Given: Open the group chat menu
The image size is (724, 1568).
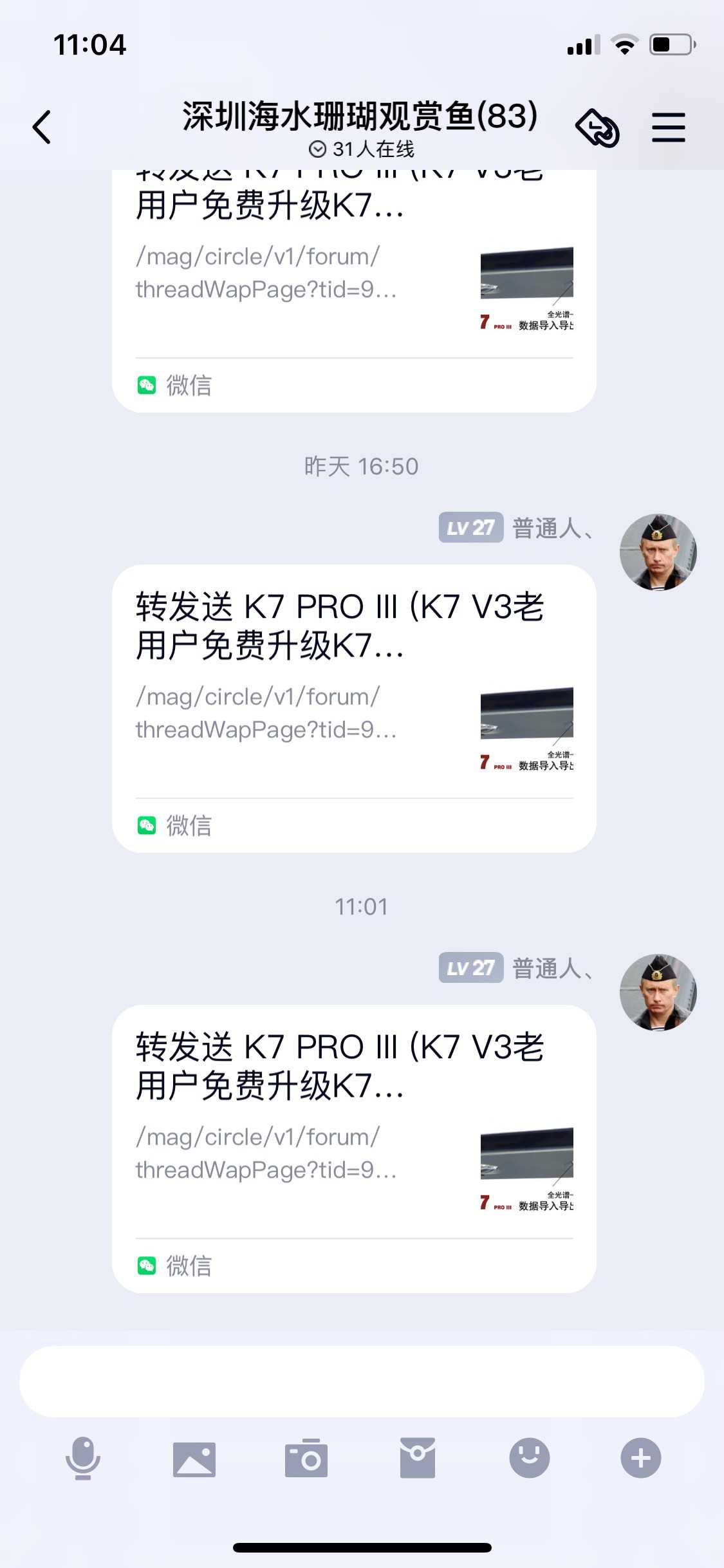Looking at the screenshot, I should pyautogui.click(x=668, y=127).
